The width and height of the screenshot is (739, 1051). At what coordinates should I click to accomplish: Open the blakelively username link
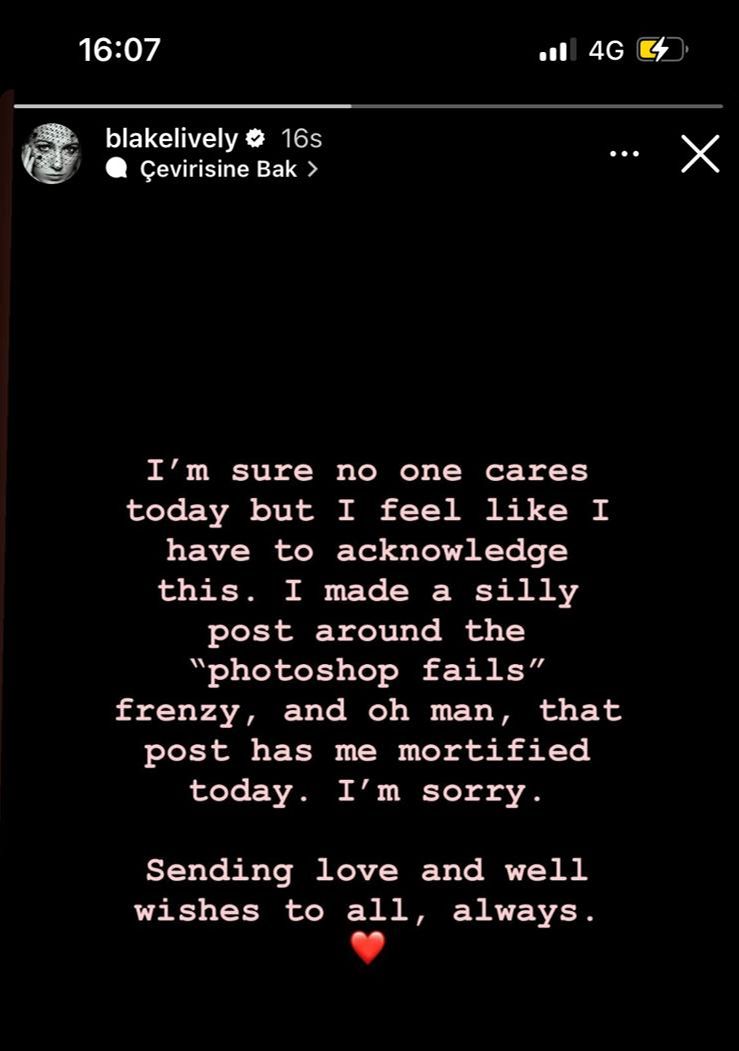pos(172,139)
